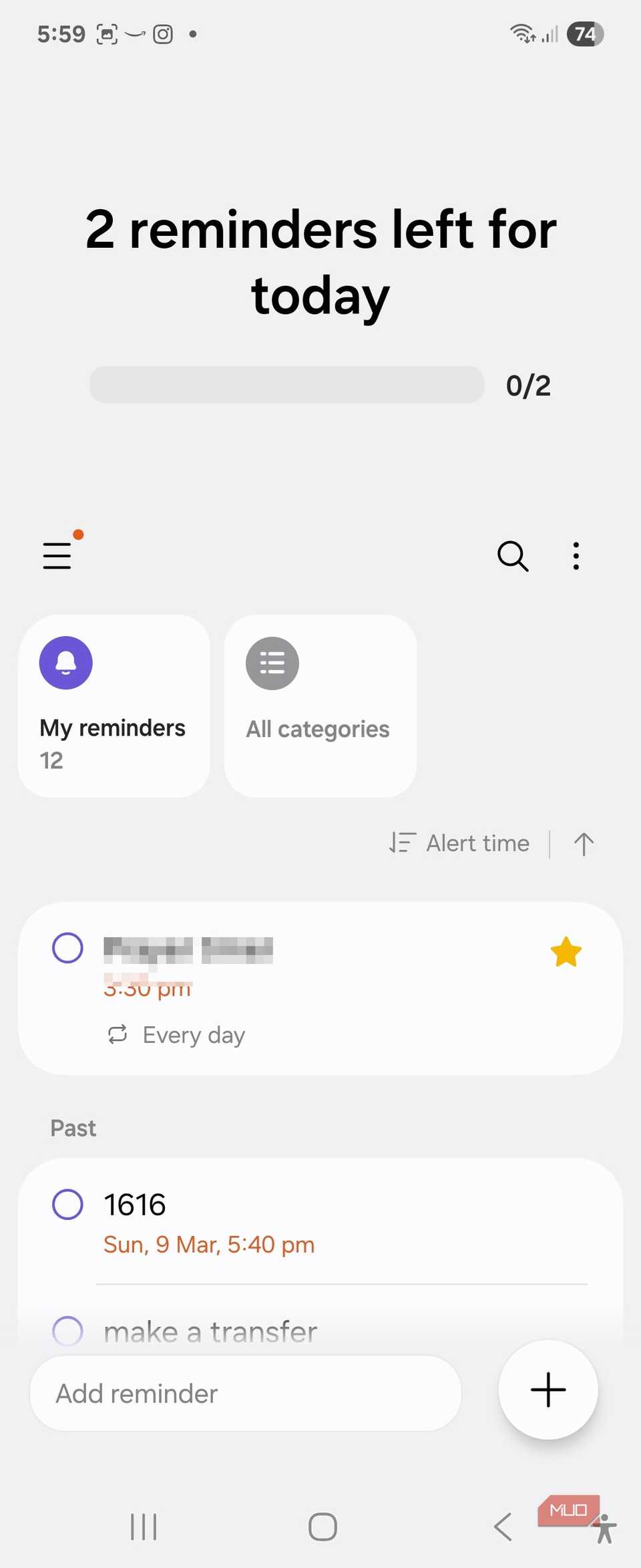Tap the Add reminder text field
The image size is (641, 1568).
tap(246, 1393)
